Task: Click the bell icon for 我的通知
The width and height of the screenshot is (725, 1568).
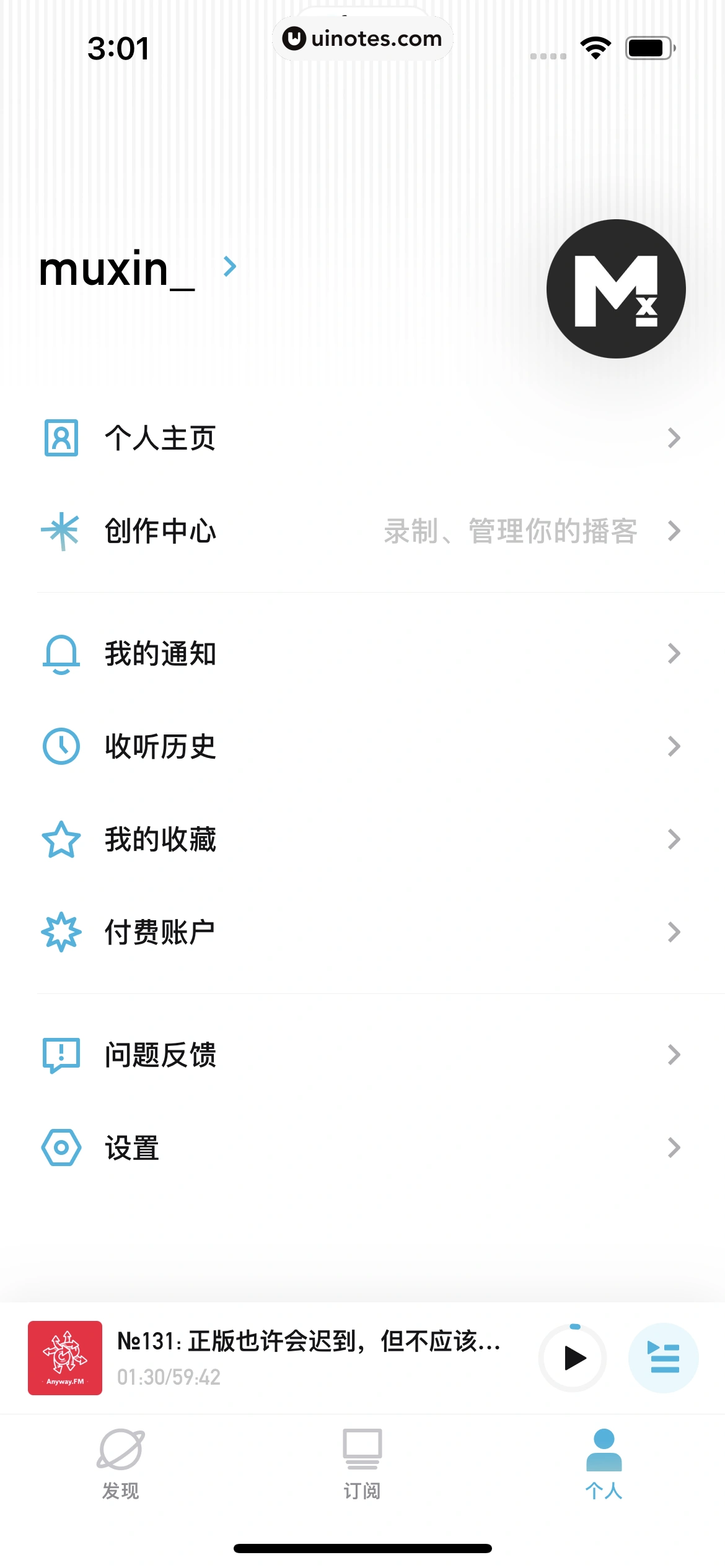Action: coord(61,655)
